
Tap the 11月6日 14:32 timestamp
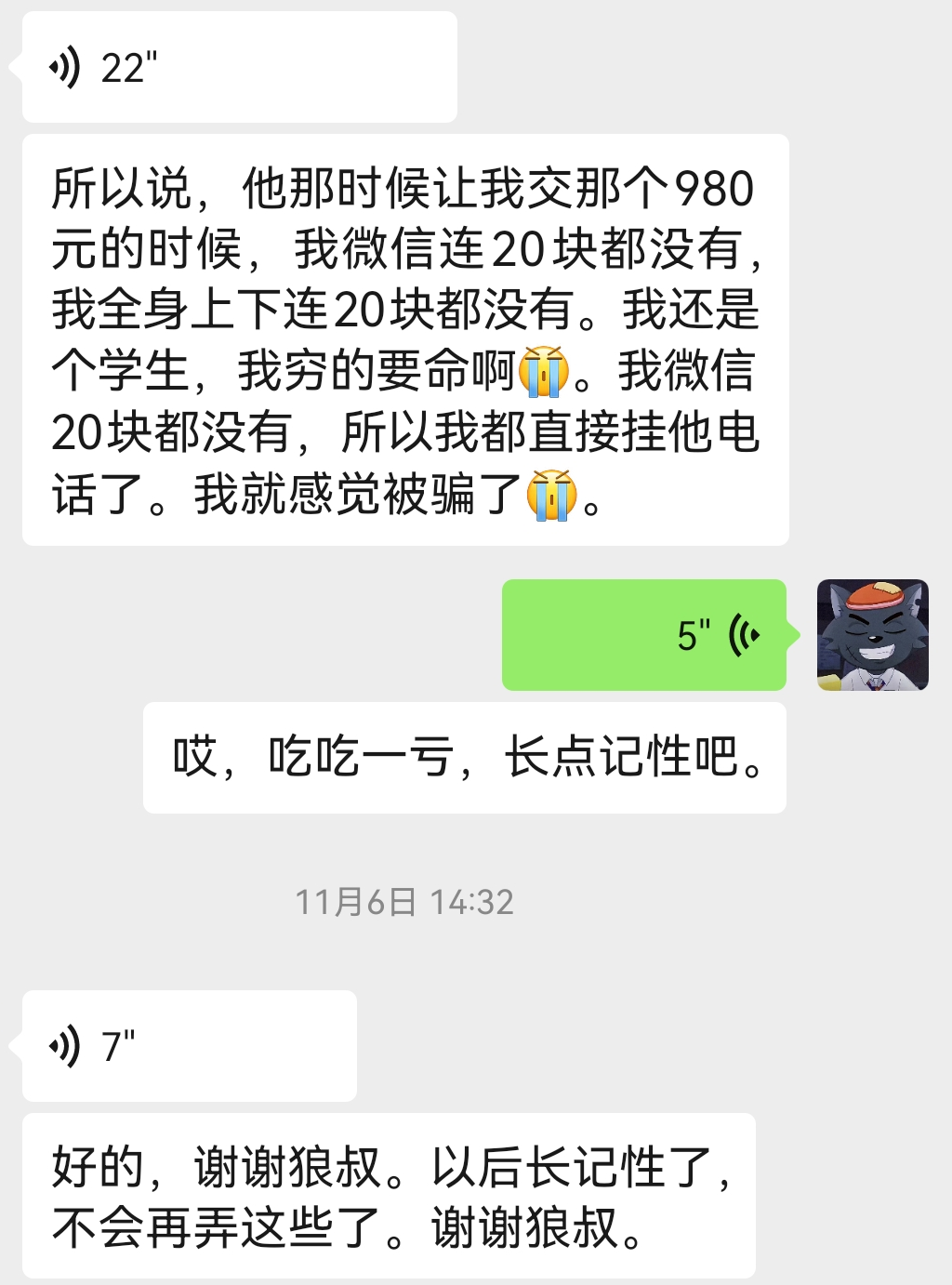tap(406, 900)
